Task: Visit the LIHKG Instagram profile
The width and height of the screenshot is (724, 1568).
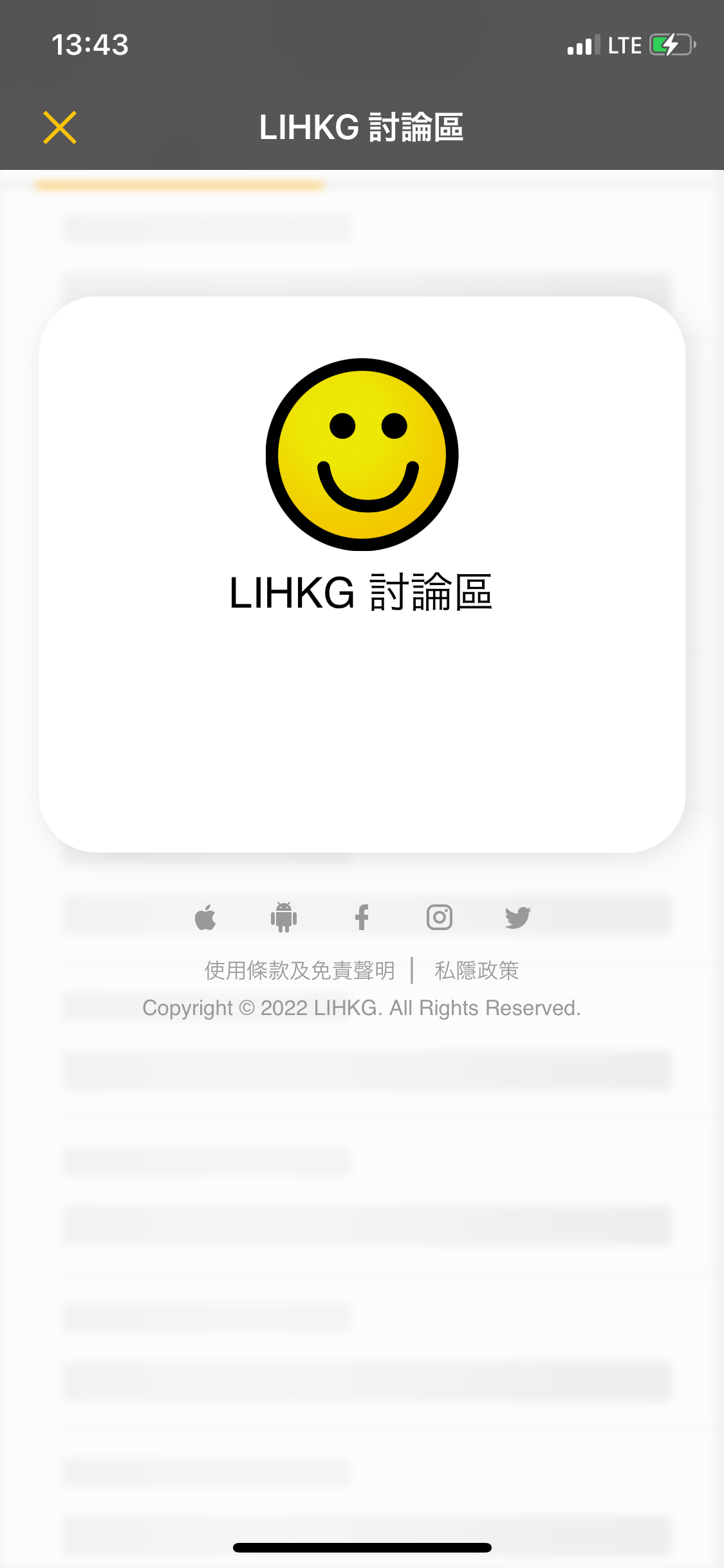Action: click(x=440, y=917)
